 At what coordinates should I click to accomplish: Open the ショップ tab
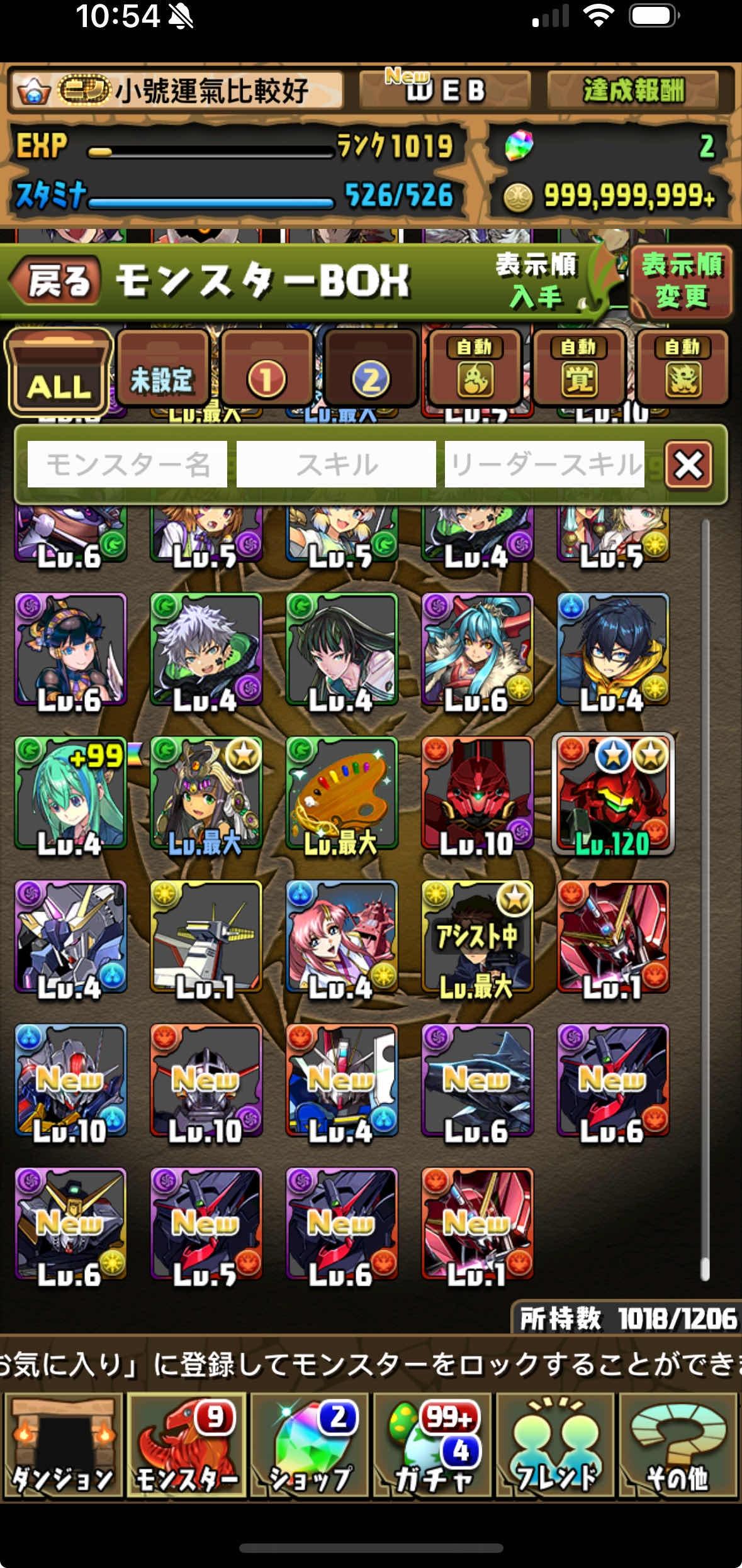tap(309, 1446)
